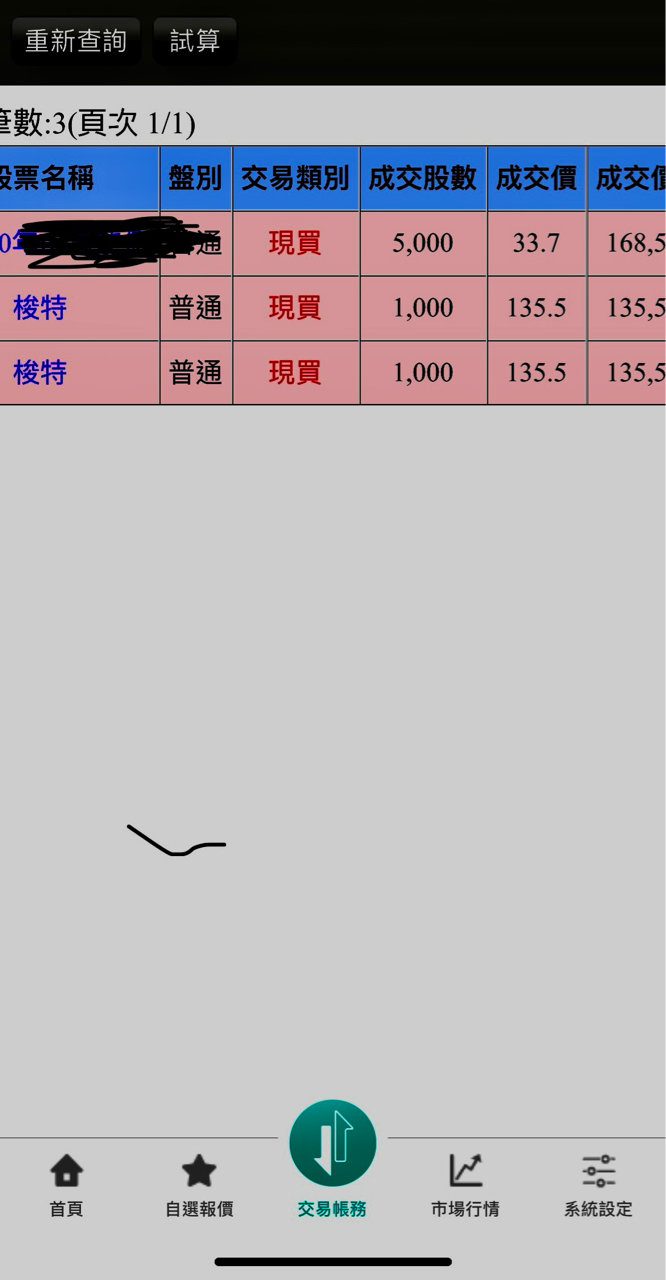Screen dimensions: 666x1280
Task: Open the 交易帳務 tab
Action: (332, 1160)
